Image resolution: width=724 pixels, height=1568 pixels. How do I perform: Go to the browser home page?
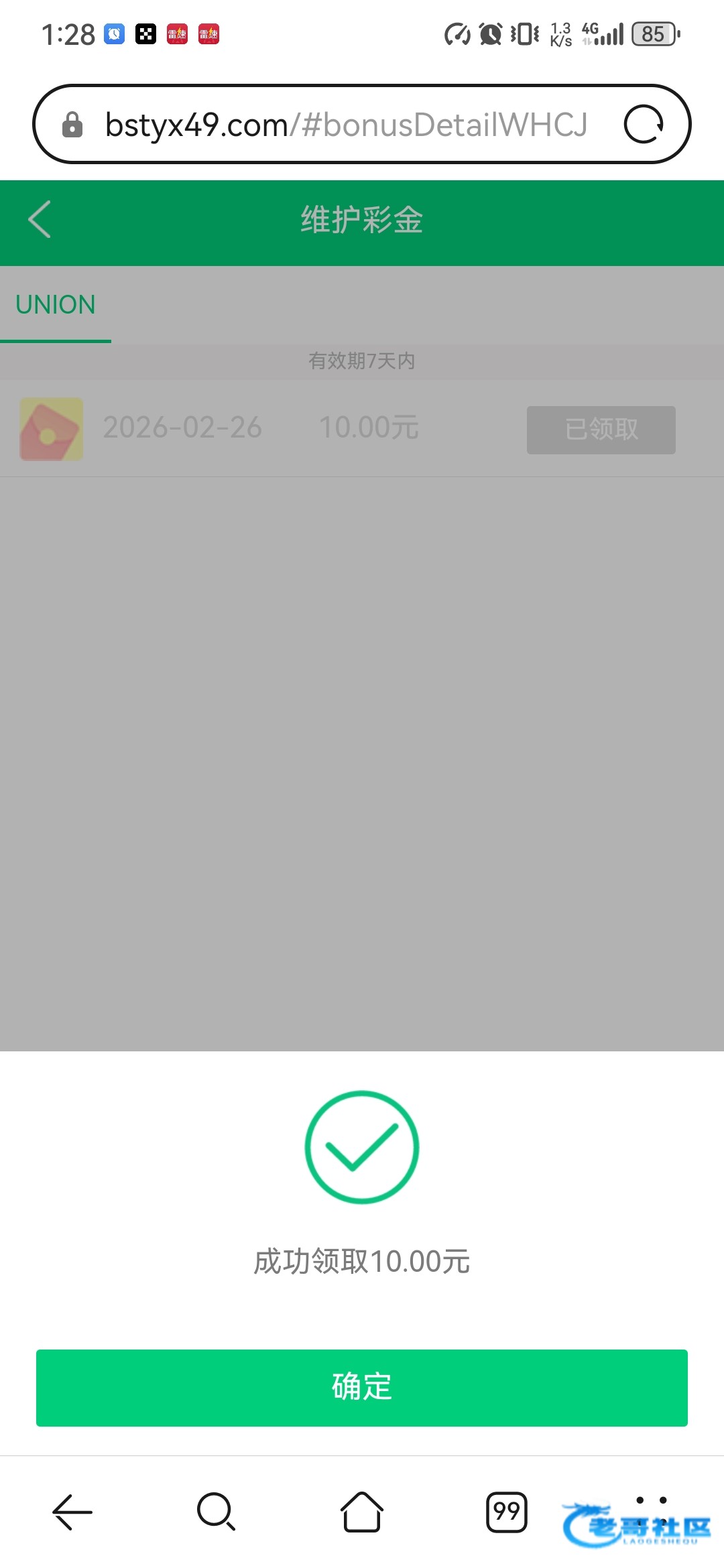tap(362, 1512)
